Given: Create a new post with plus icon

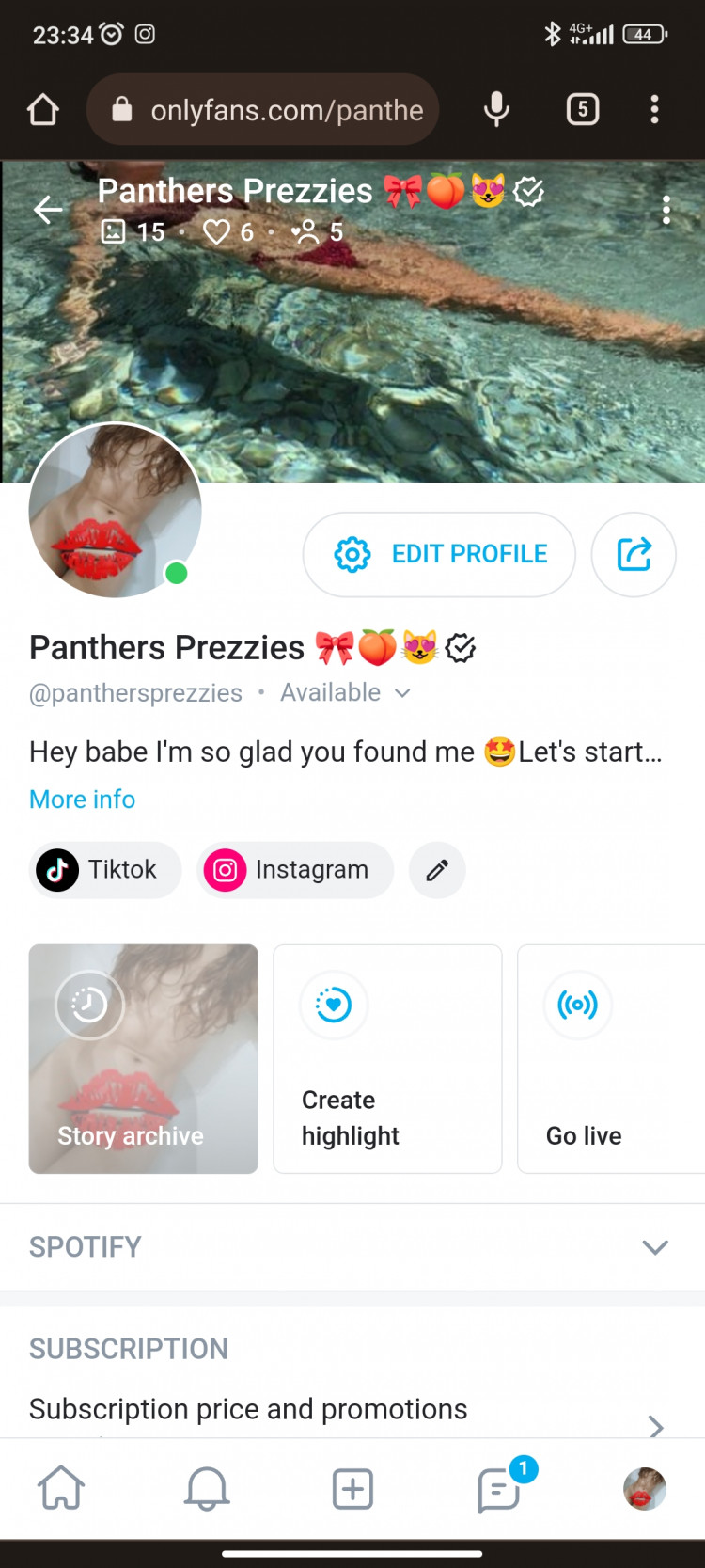Looking at the screenshot, I should pyautogui.click(x=352, y=1489).
